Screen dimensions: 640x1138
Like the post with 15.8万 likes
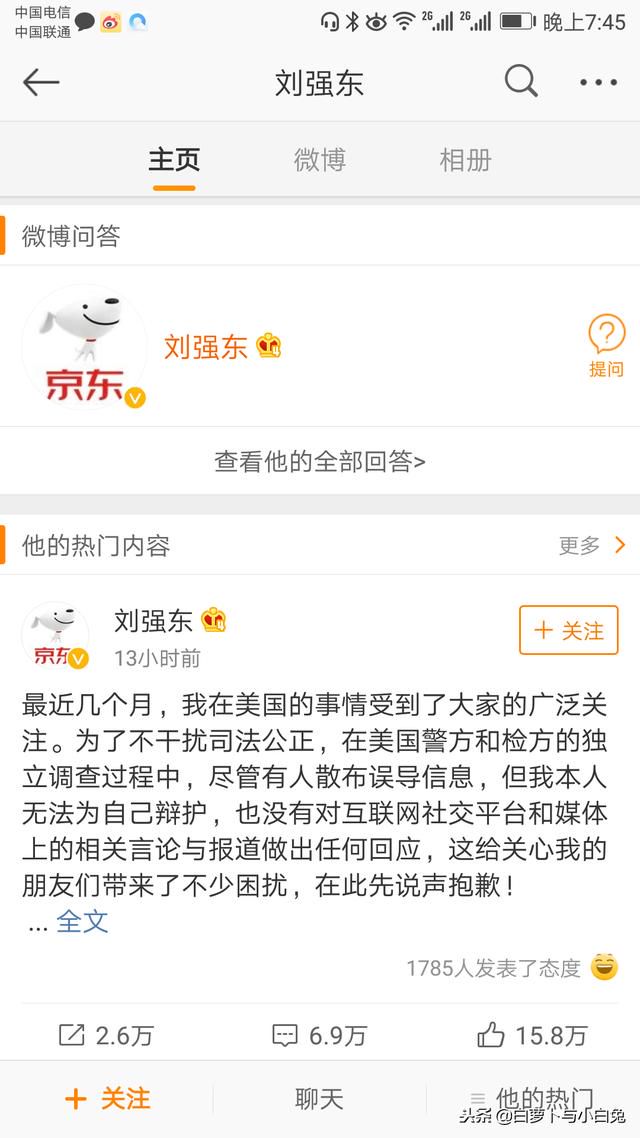(x=531, y=1035)
